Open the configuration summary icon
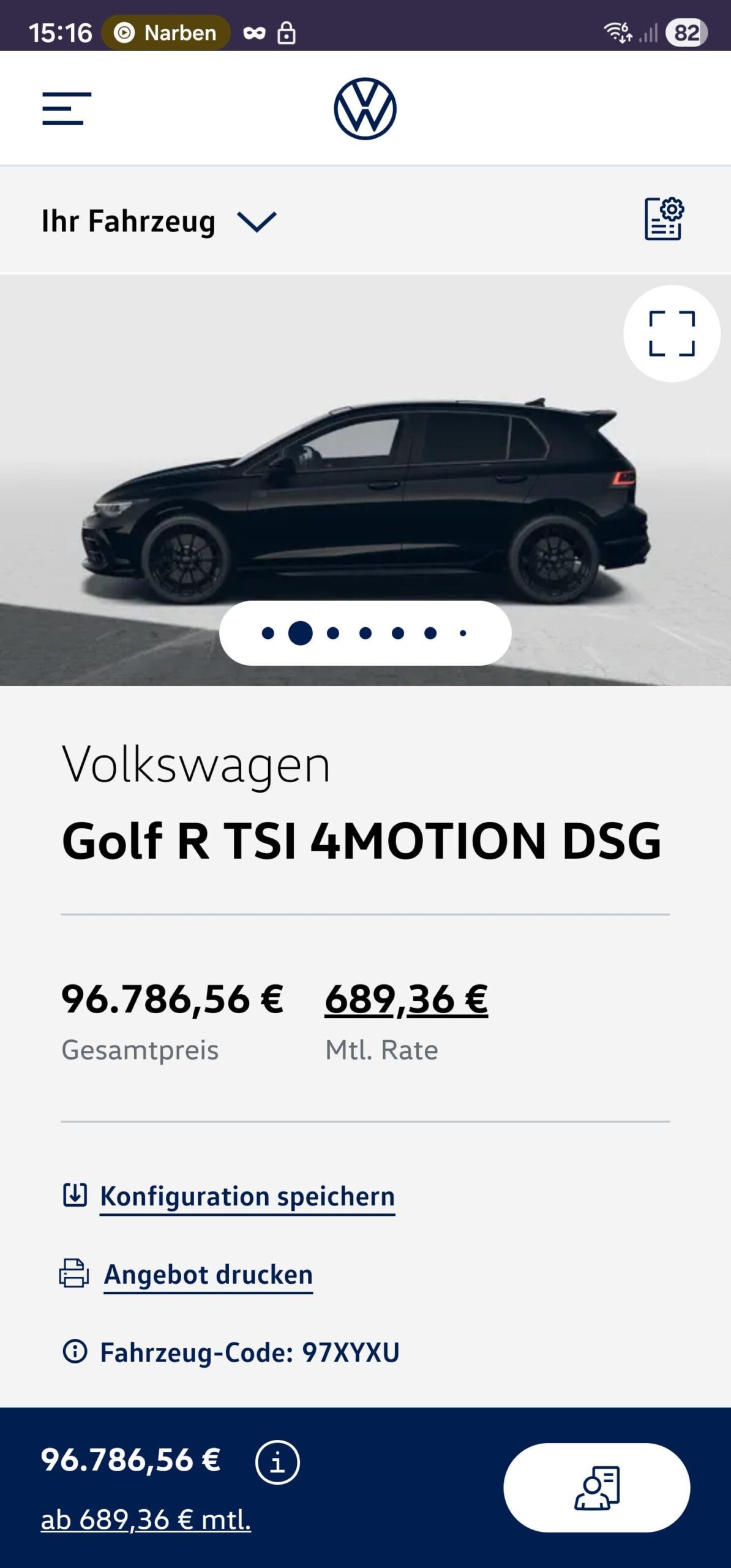731x1568 pixels. coord(664,219)
